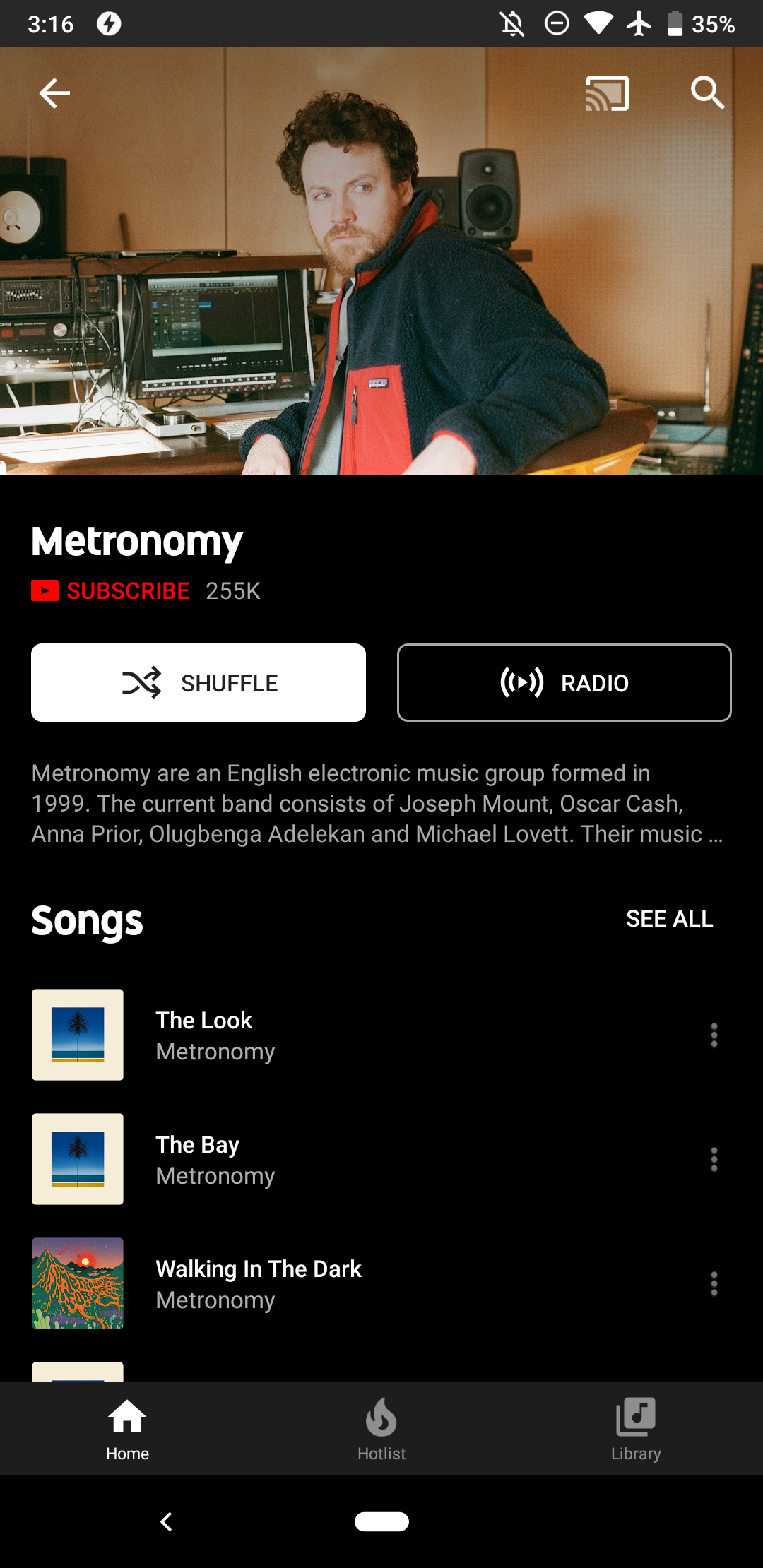Switch to the Home tab
Image resolution: width=763 pixels, height=1568 pixels.
[127, 1428]
